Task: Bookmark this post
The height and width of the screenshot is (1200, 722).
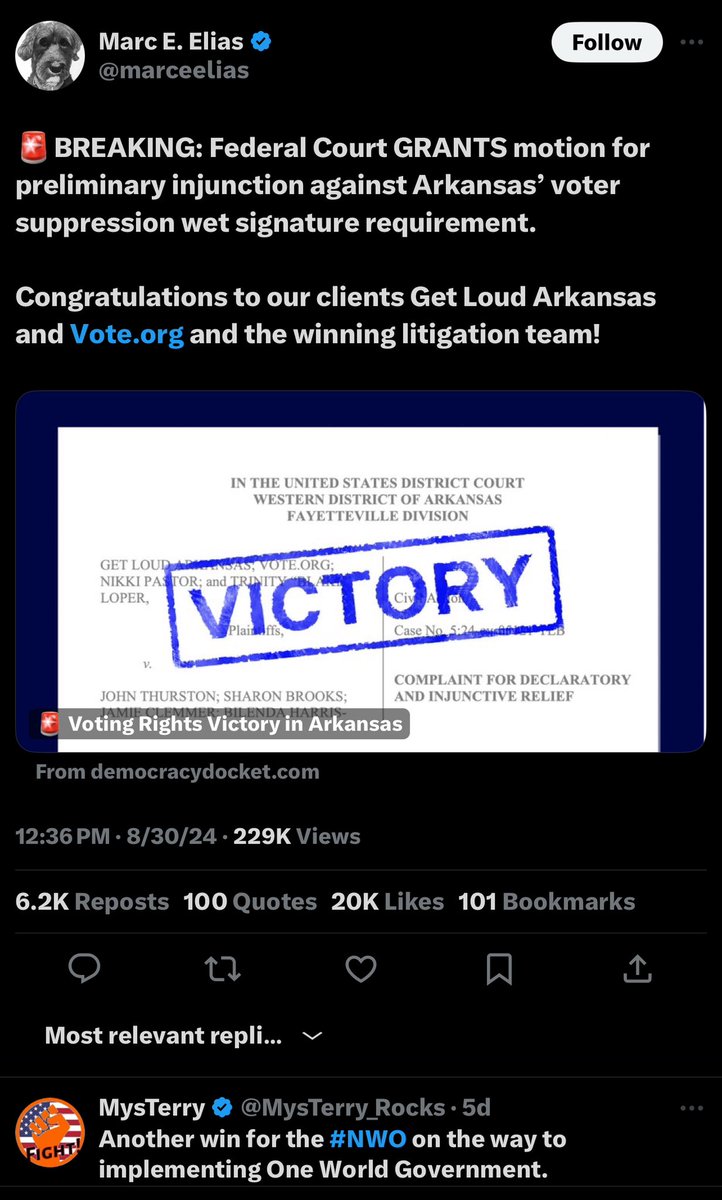Action: point(499,968)
